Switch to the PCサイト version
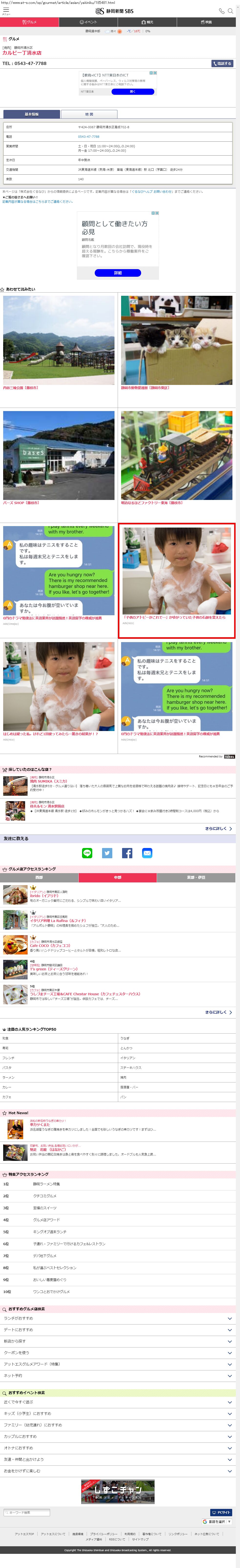Viewport: 240px width, 1568px height. click(x=221, y=1512)
